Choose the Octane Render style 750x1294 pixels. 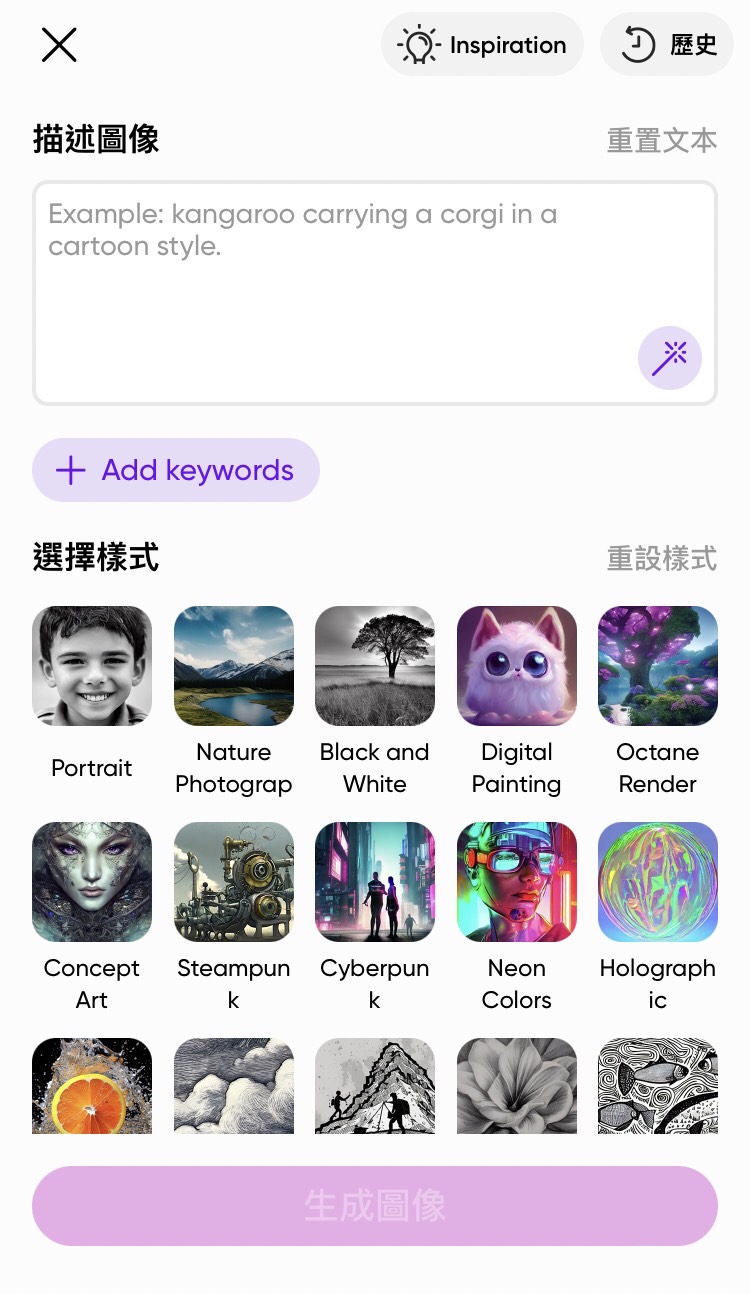tap(658, 666)
